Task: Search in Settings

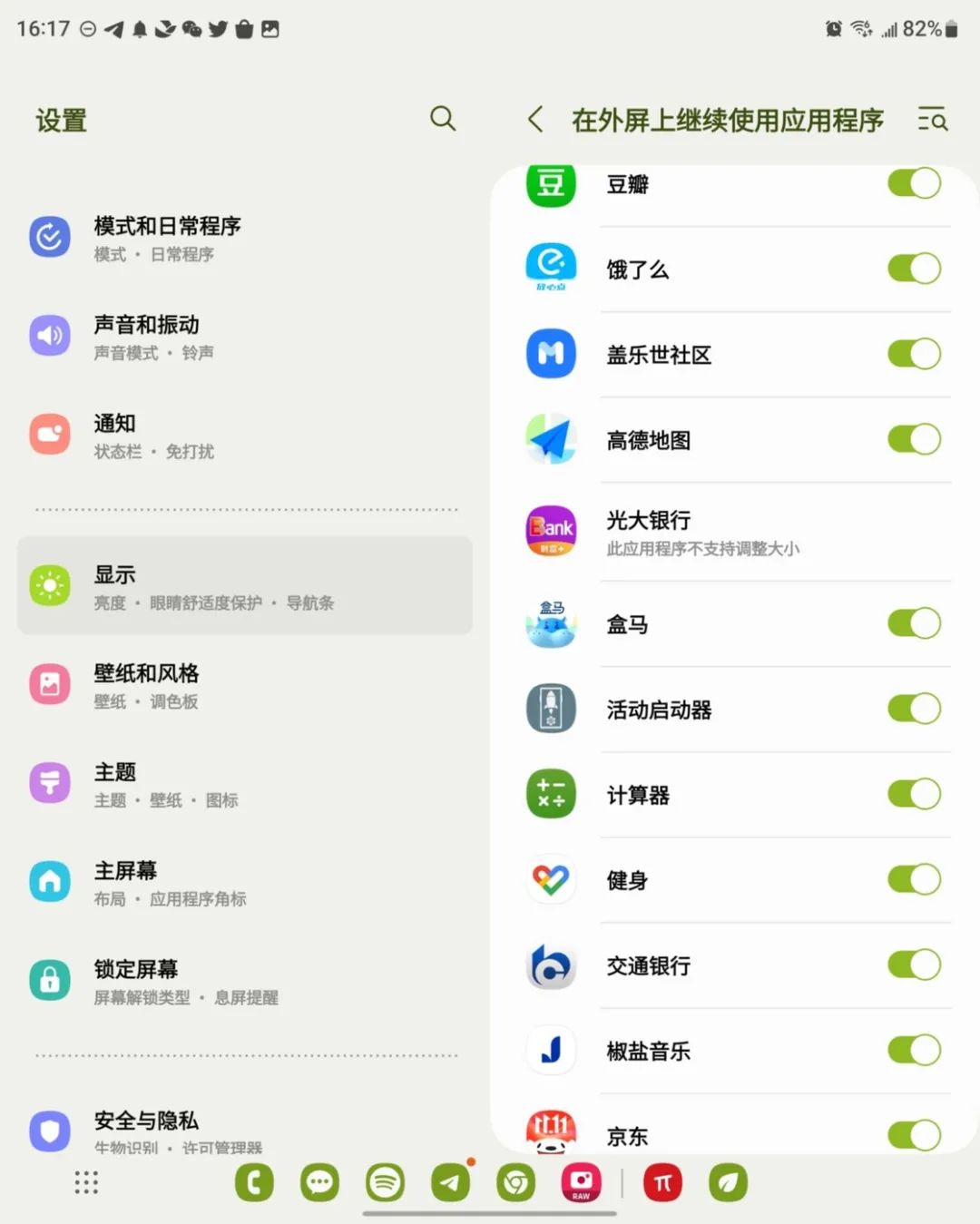Action: coord(443,119)
